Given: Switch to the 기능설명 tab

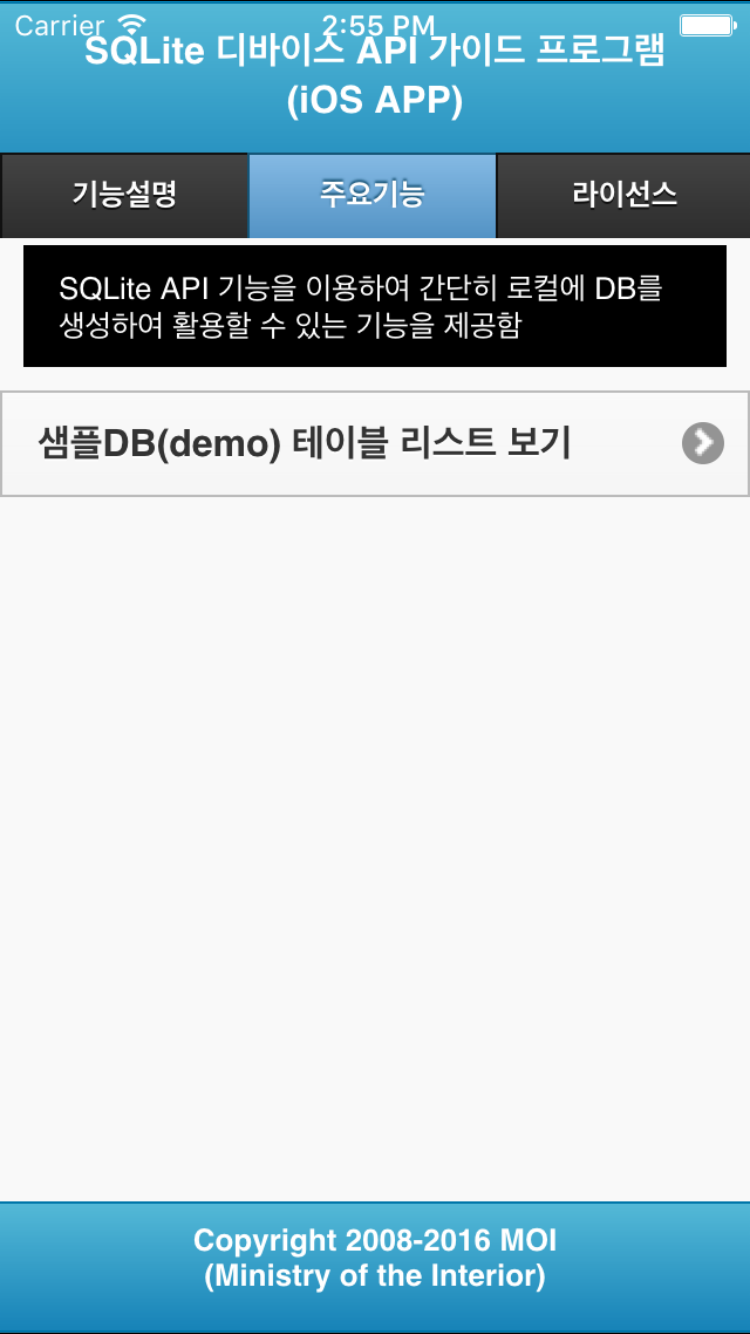Looking at the screenshot, I should (124, 195).
